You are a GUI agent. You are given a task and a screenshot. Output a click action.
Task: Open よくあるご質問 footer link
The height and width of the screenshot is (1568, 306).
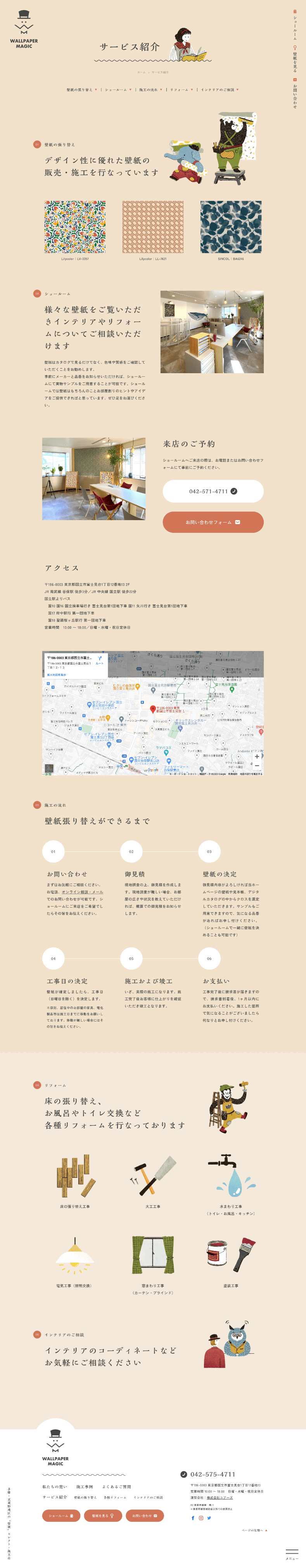click(x=116, y=1487)
